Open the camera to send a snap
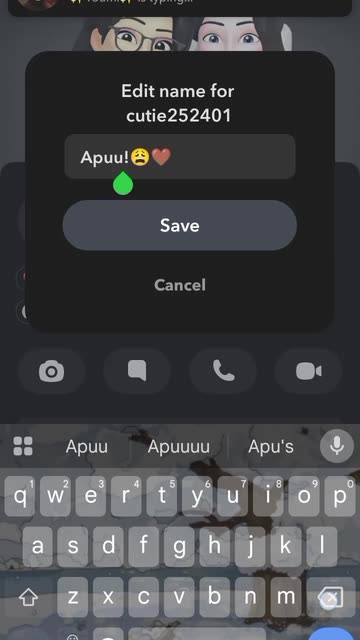Viewport: 360px width, 640px height. [x=51, y=371]
